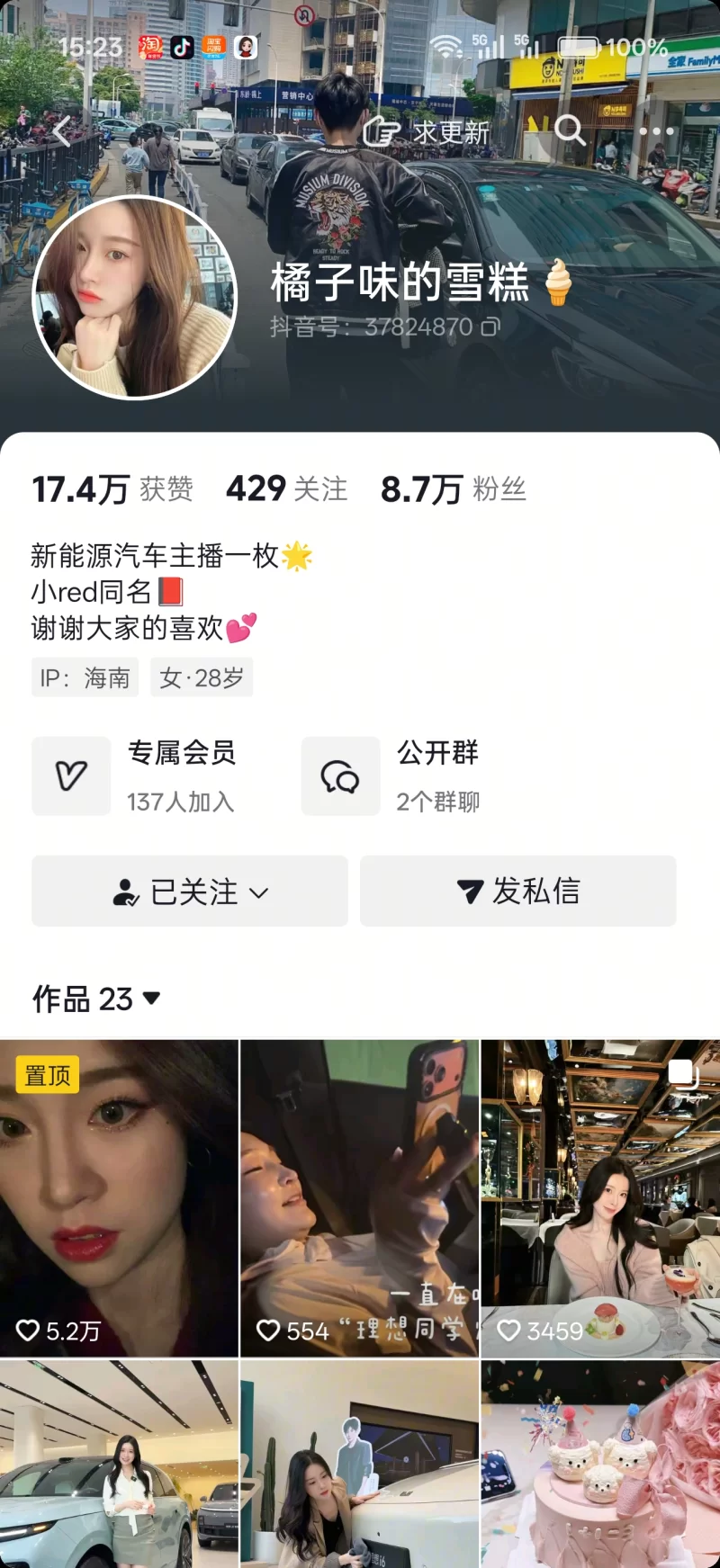Open search on this profile
This screenshot has width=720, height=1568.
pyautogui.click(x=569, y=130)
